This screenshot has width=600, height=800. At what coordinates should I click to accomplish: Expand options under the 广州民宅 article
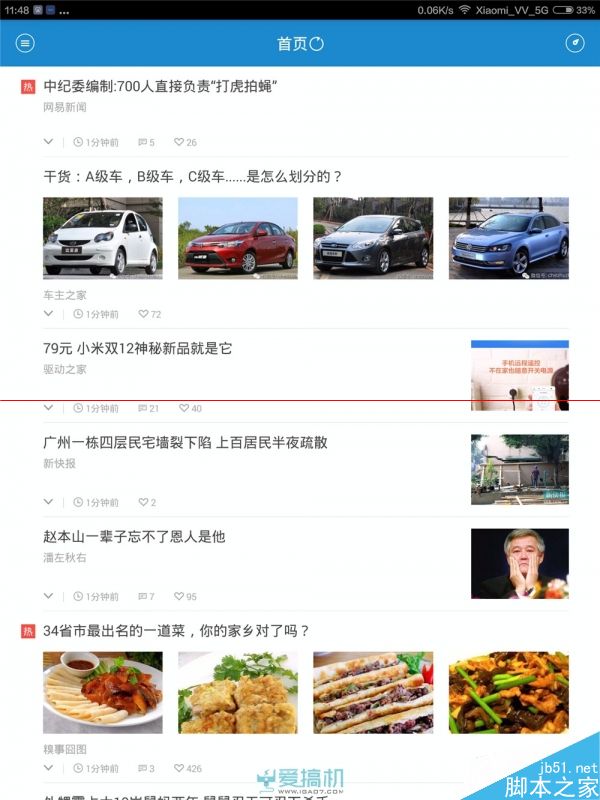(48, 502)
